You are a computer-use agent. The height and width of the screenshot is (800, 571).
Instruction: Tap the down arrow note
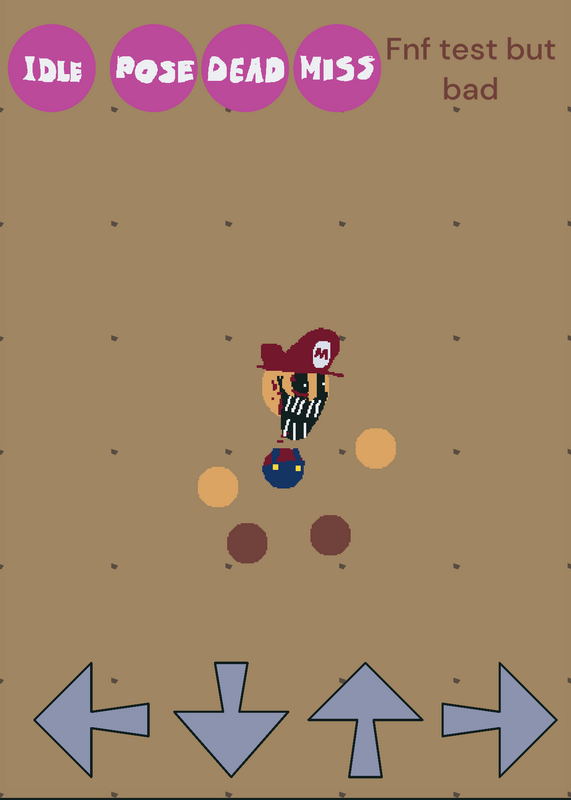[x=231, y=719]
